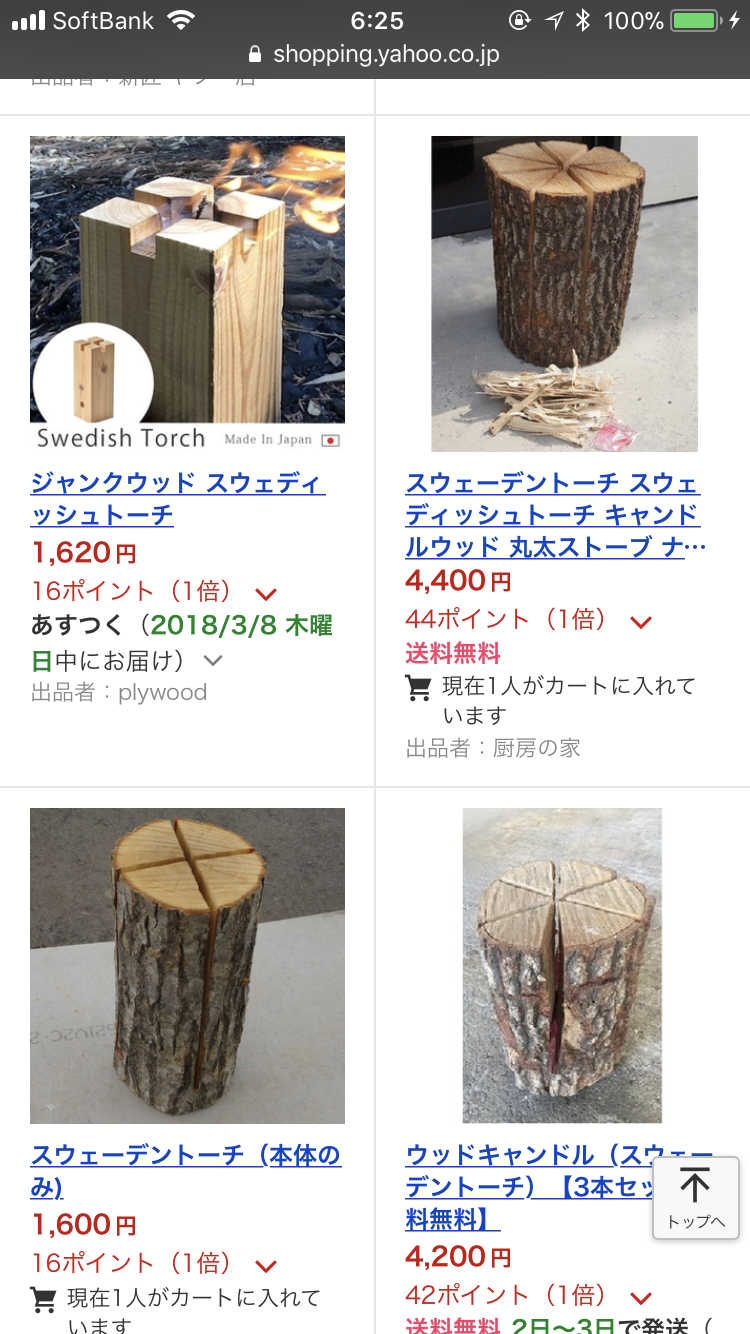Open the スウェーデントーチ（本体のみ）product link
Image resolution: width=750 pixels, height=1334 pixels.
point(186,1171)
